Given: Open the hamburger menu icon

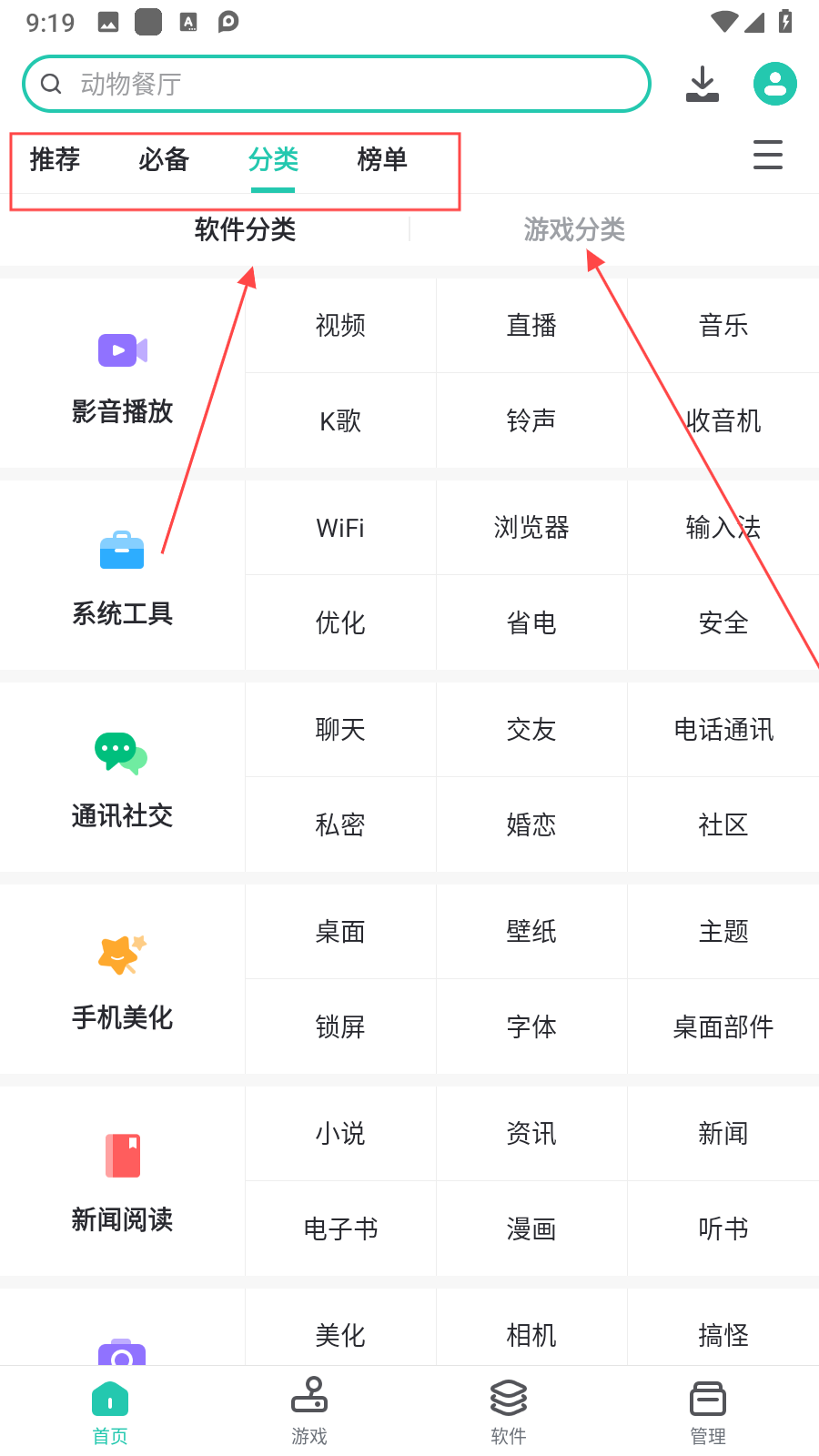Looking at the screenshot, I should coord(767,155).
